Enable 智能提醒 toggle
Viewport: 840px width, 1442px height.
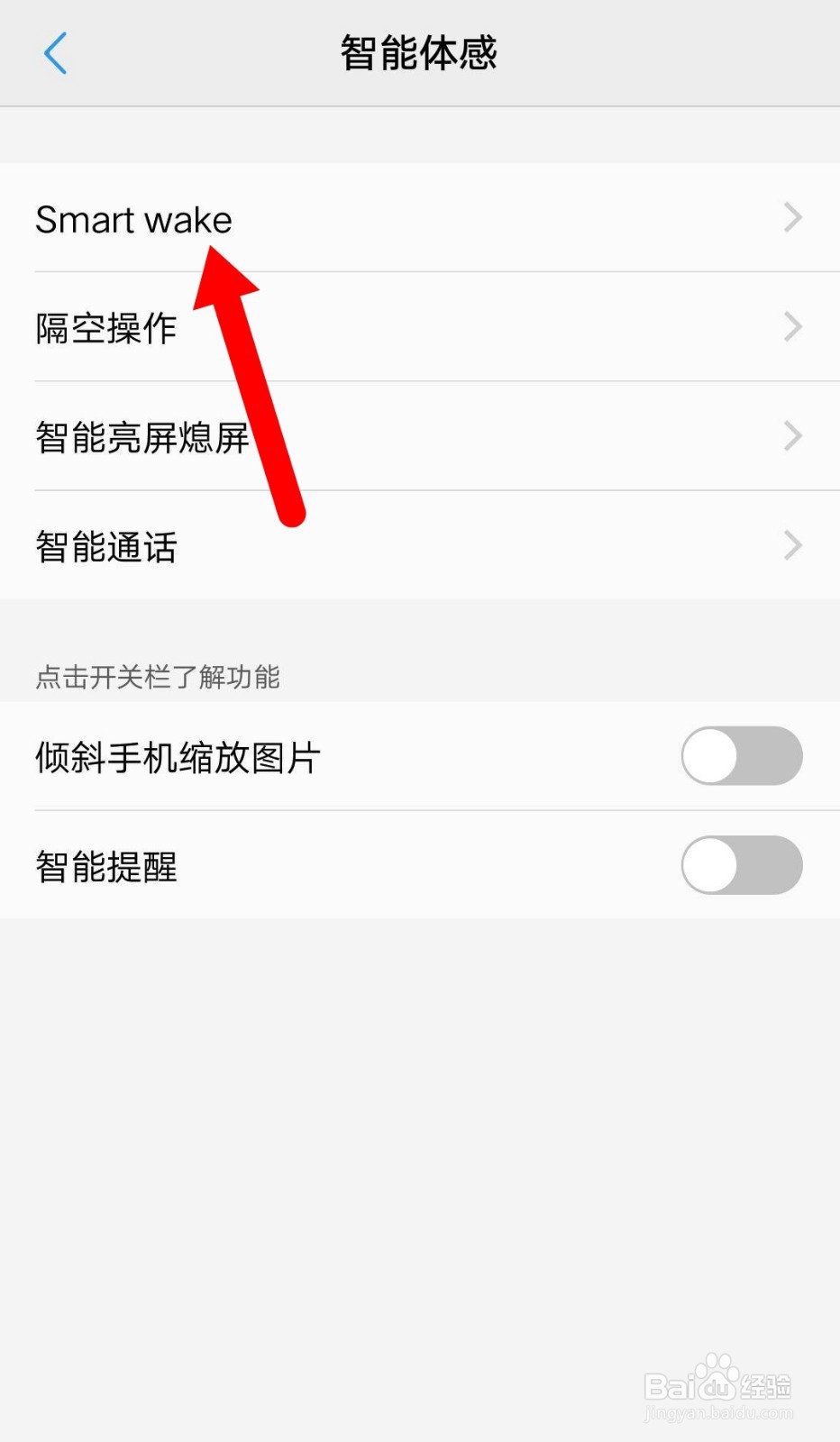click(741, 865)
